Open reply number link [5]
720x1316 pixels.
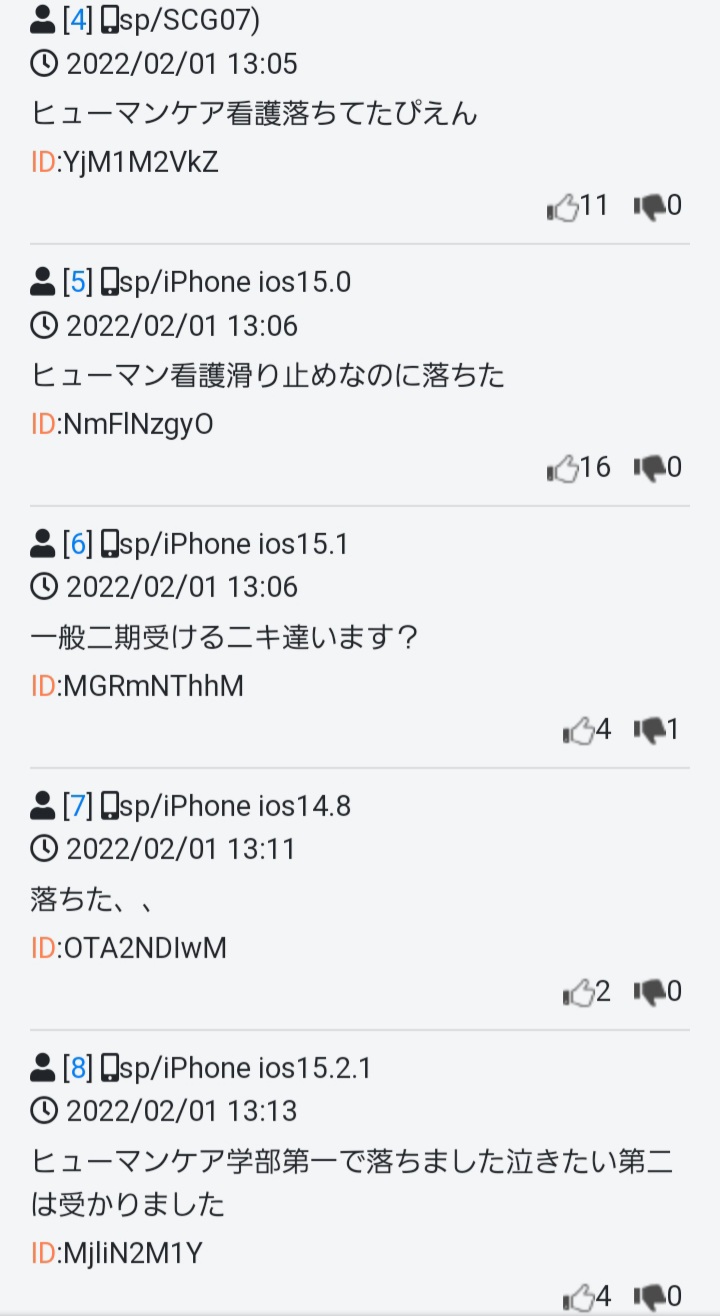(x=77, y=282)
